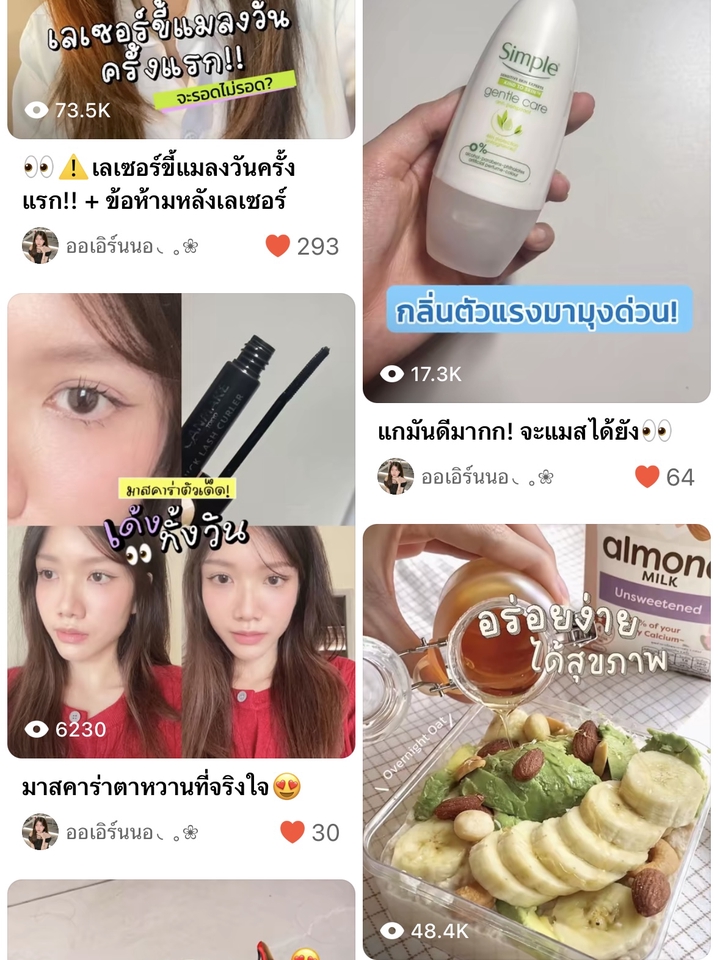Open the overnight oats almond milk post
Viewport: 720px width, 960px height.
coord(536,740)
